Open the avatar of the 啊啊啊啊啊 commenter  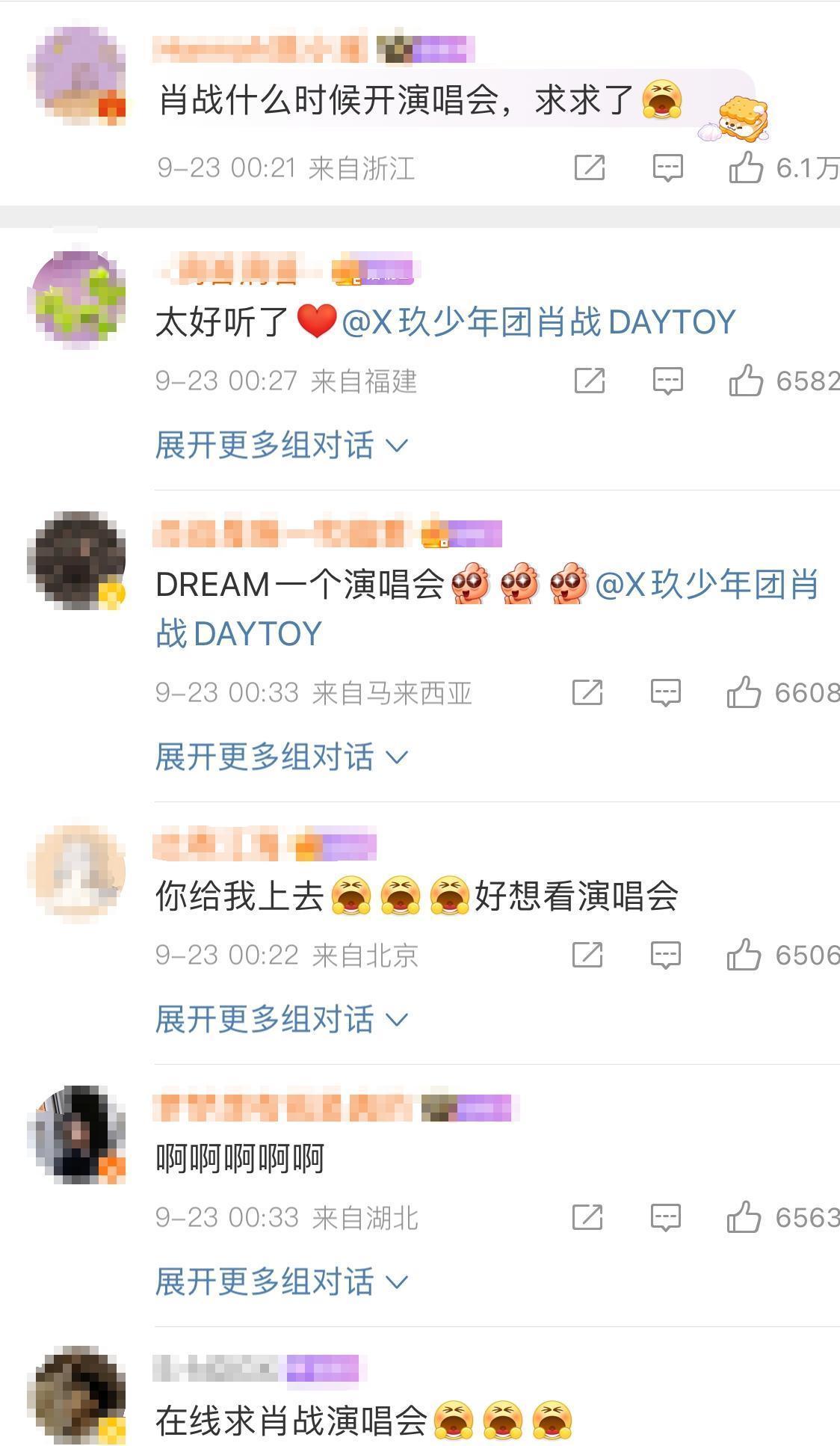[x=76, y=1134]
